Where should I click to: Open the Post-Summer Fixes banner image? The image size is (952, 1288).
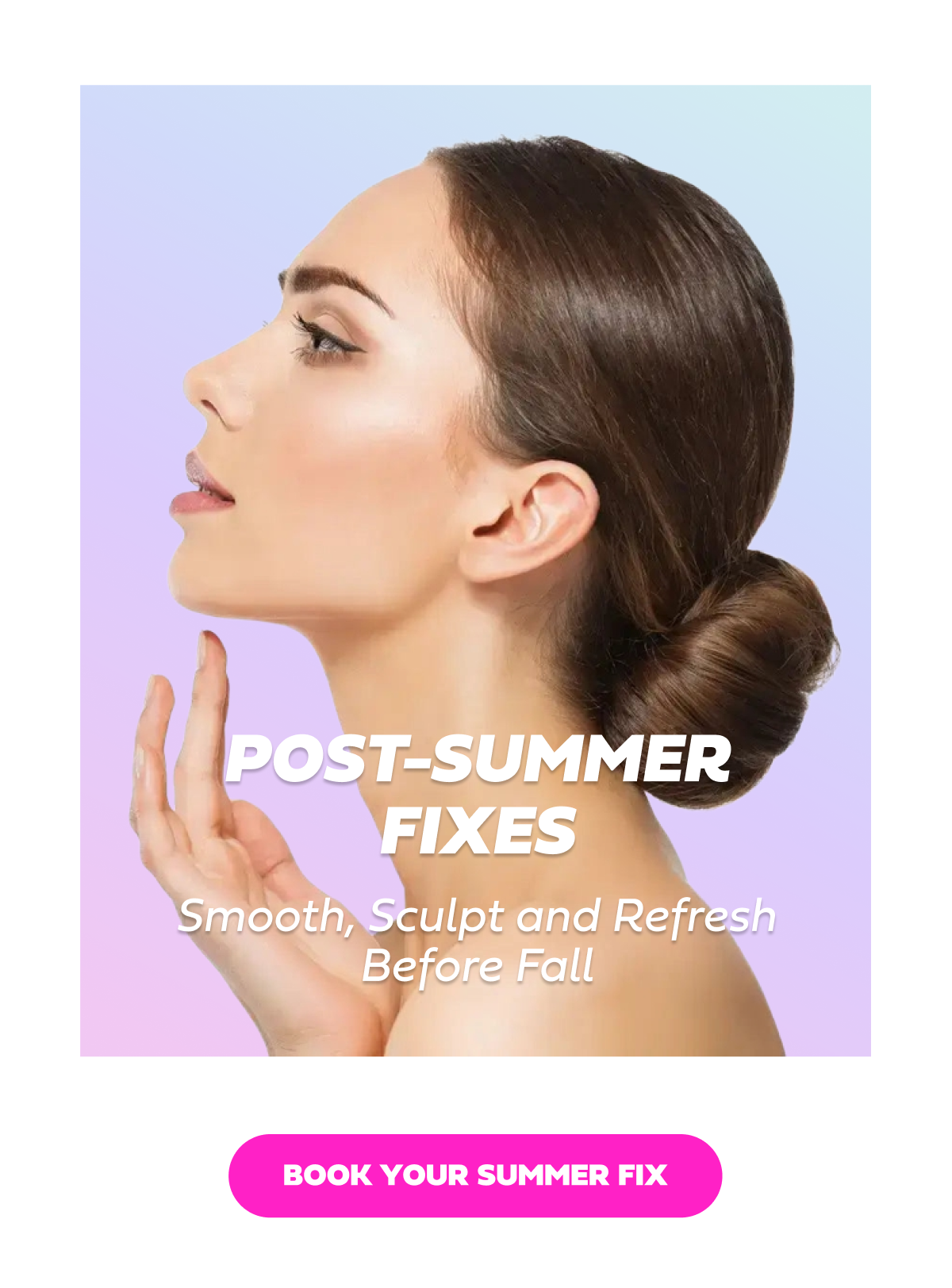474,570
